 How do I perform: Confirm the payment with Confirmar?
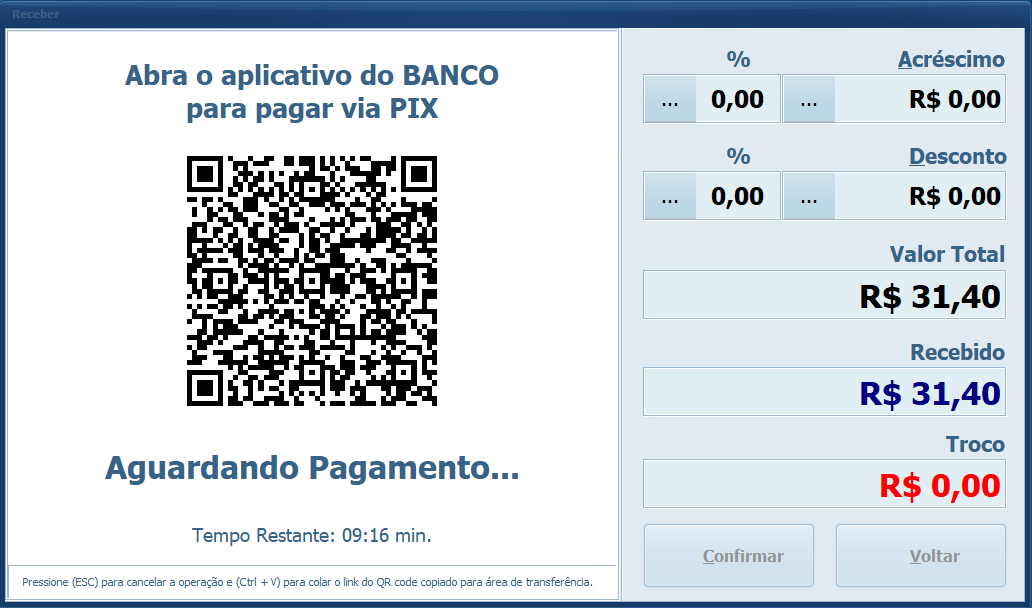pos(728,556)
